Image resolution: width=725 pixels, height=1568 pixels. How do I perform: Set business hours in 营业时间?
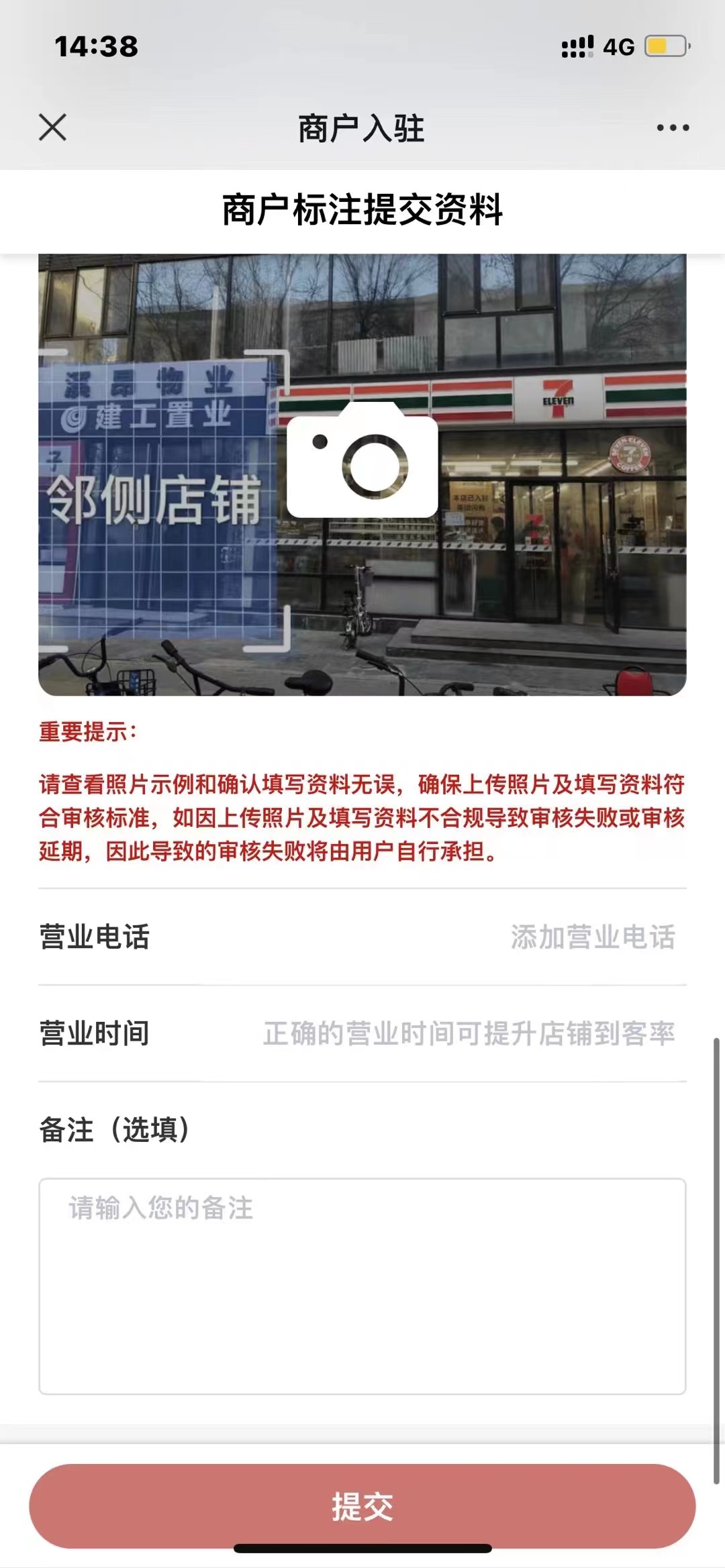[469, 1033]
